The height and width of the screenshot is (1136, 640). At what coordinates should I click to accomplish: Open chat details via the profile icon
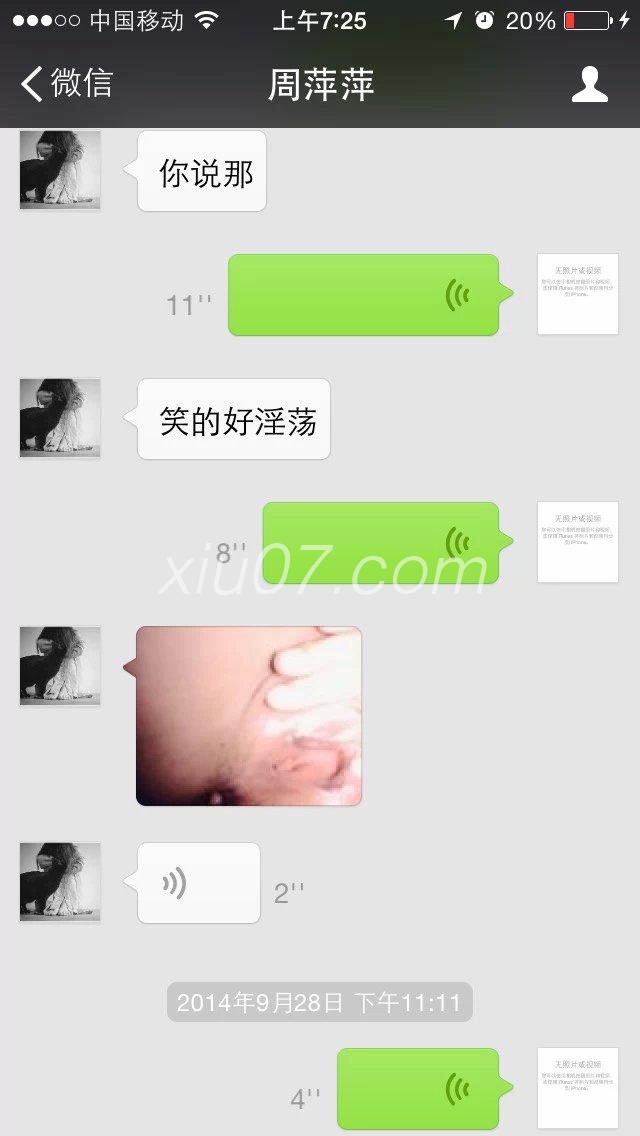pyautogui.click(x=590, y=85)
